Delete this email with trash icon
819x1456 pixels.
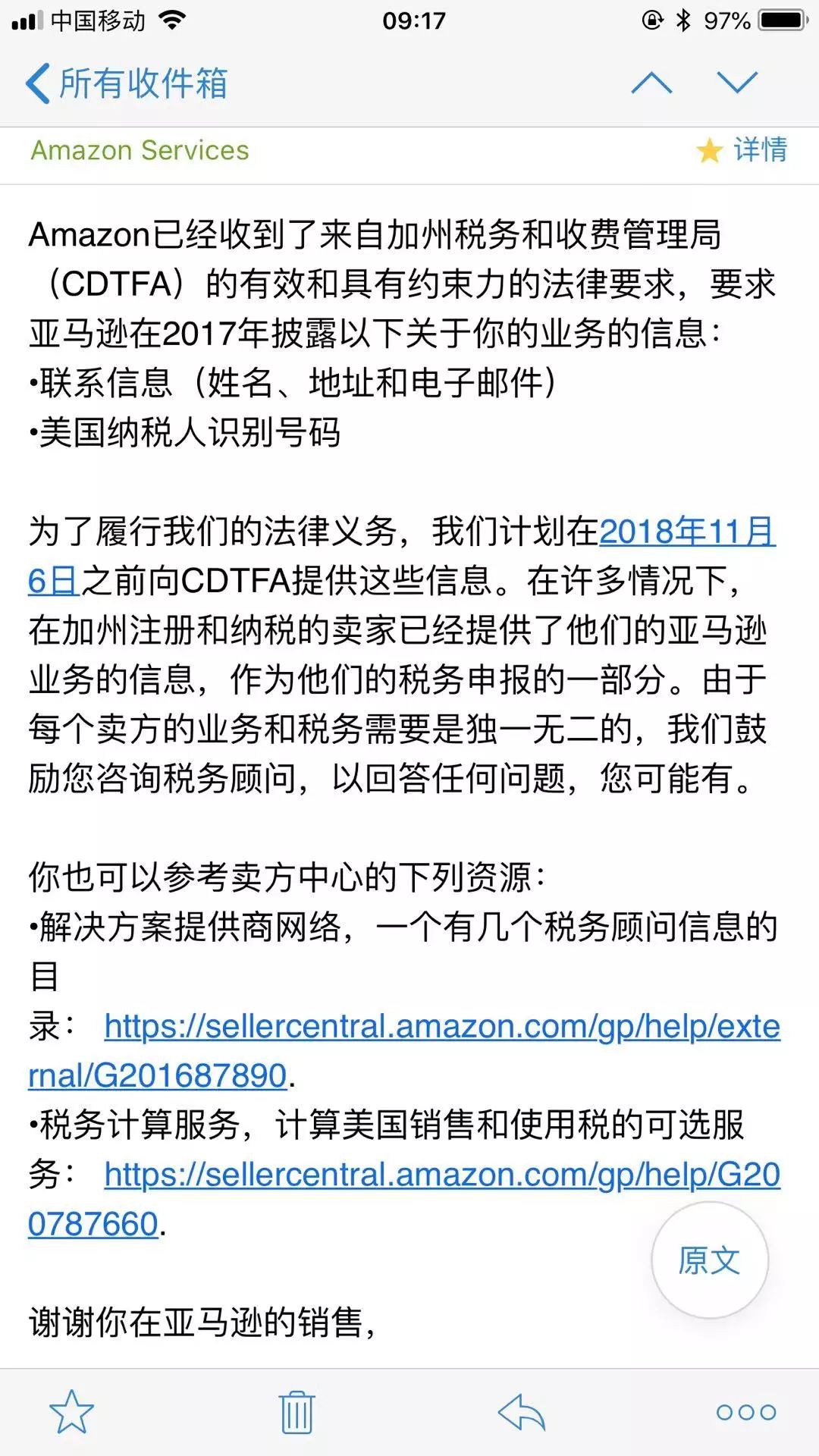pos(296,1412)
